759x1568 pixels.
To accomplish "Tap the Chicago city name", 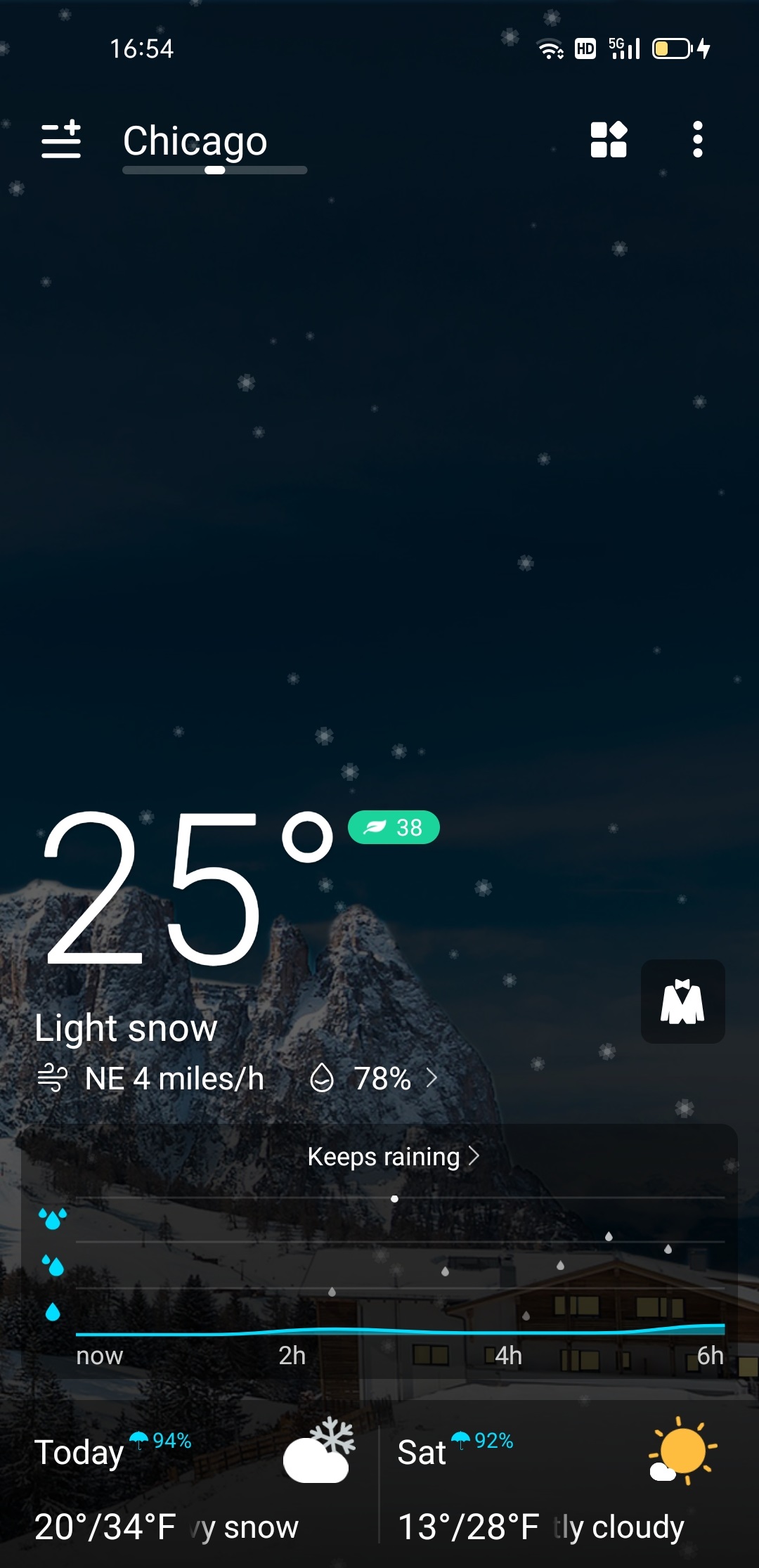I will pyautogui.click(x=195, y=141).
